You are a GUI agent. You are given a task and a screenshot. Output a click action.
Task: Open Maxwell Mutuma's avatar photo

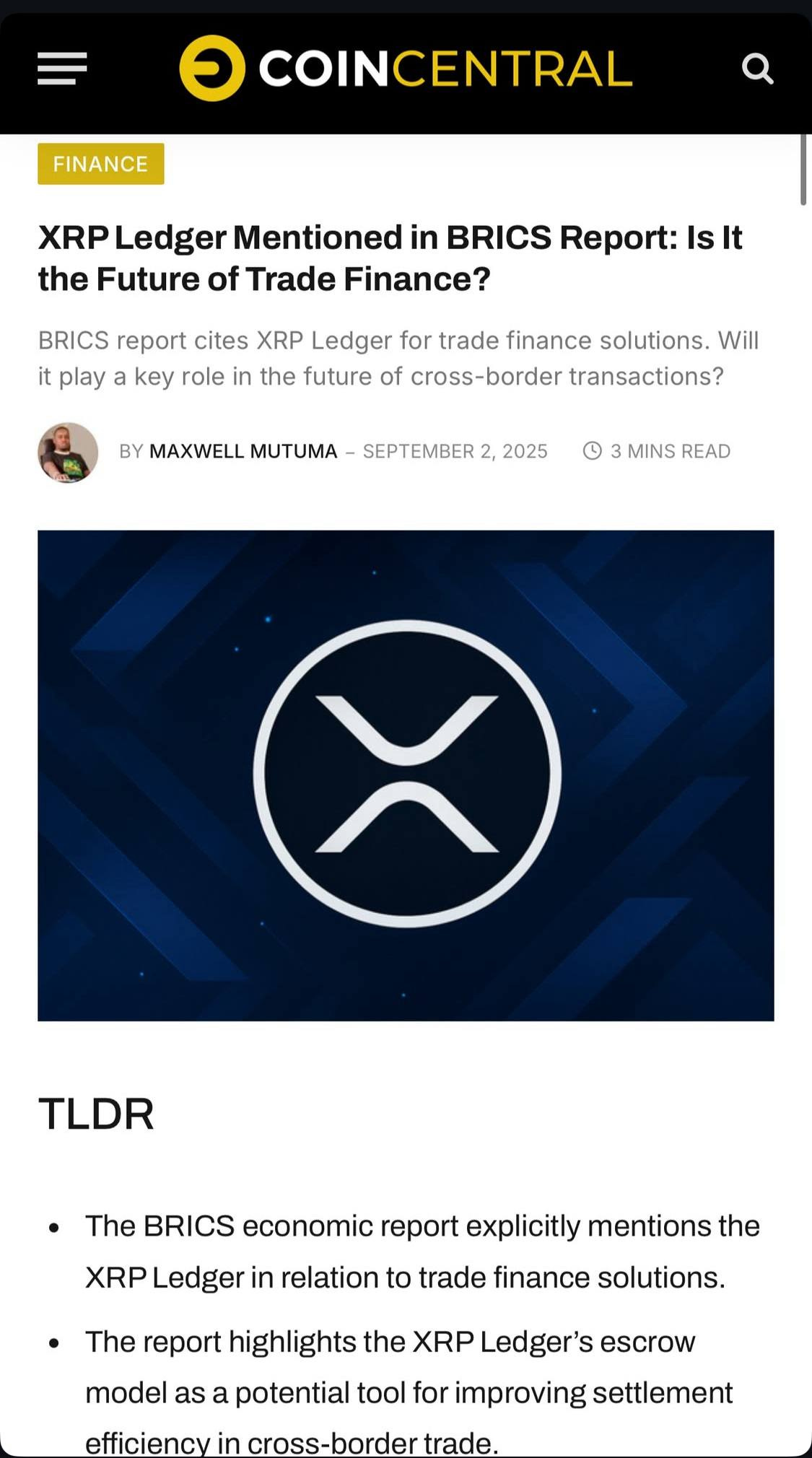pyautogui.click(x=68, y=453)
